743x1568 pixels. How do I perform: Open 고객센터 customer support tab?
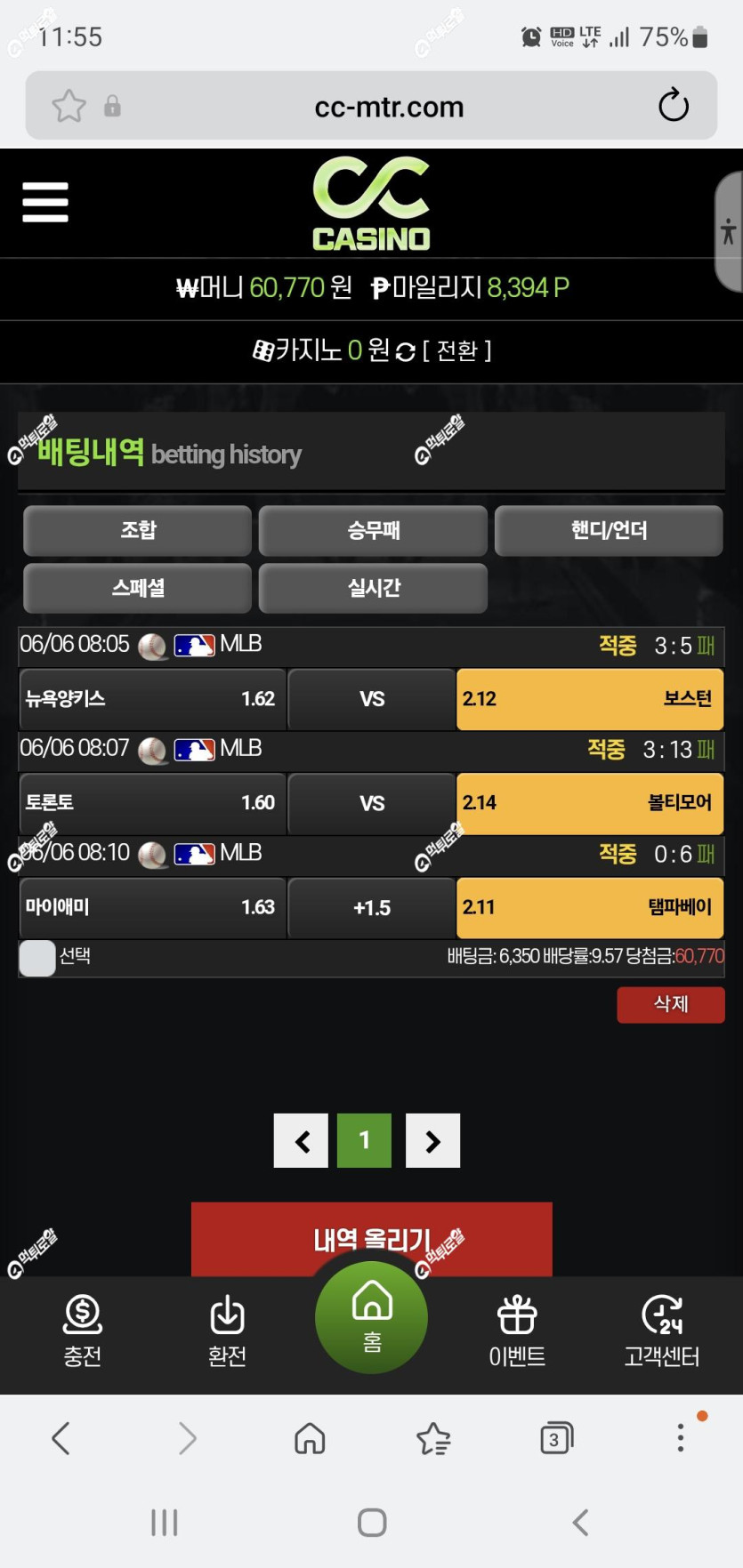[x=662, y=1331]
